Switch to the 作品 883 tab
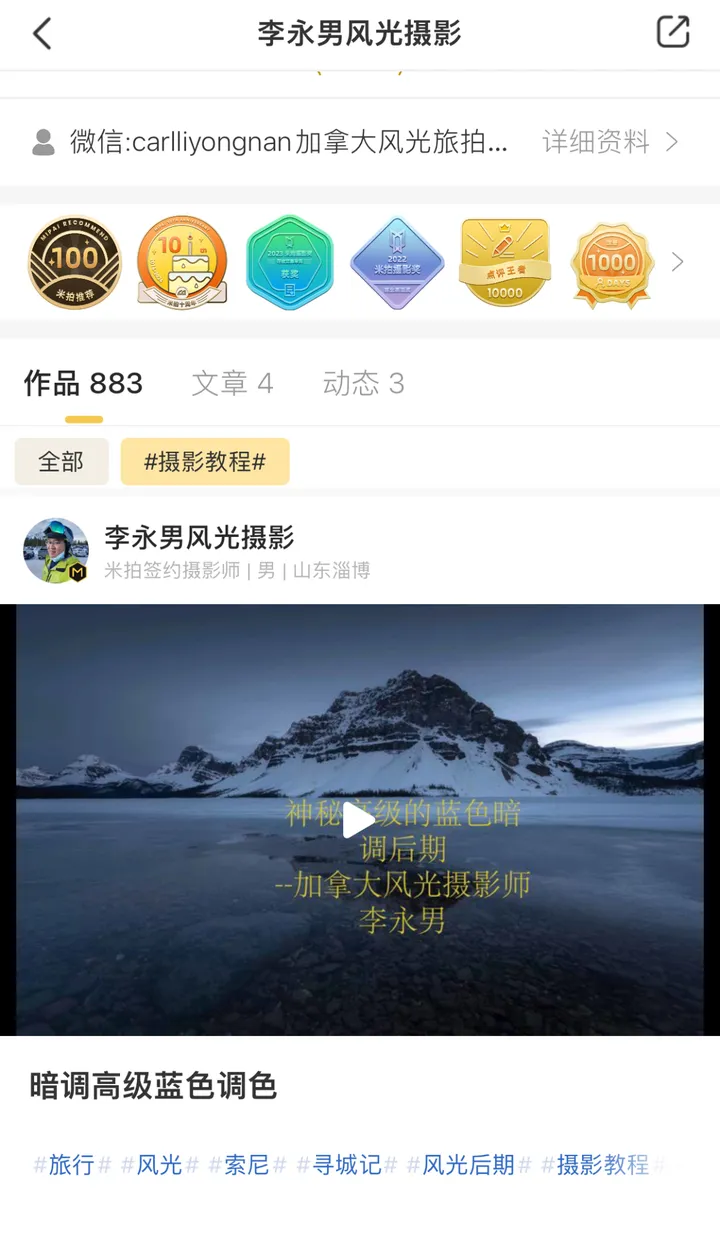The width and height of the screenshot is (720, 1240). (x=84, y=383)
